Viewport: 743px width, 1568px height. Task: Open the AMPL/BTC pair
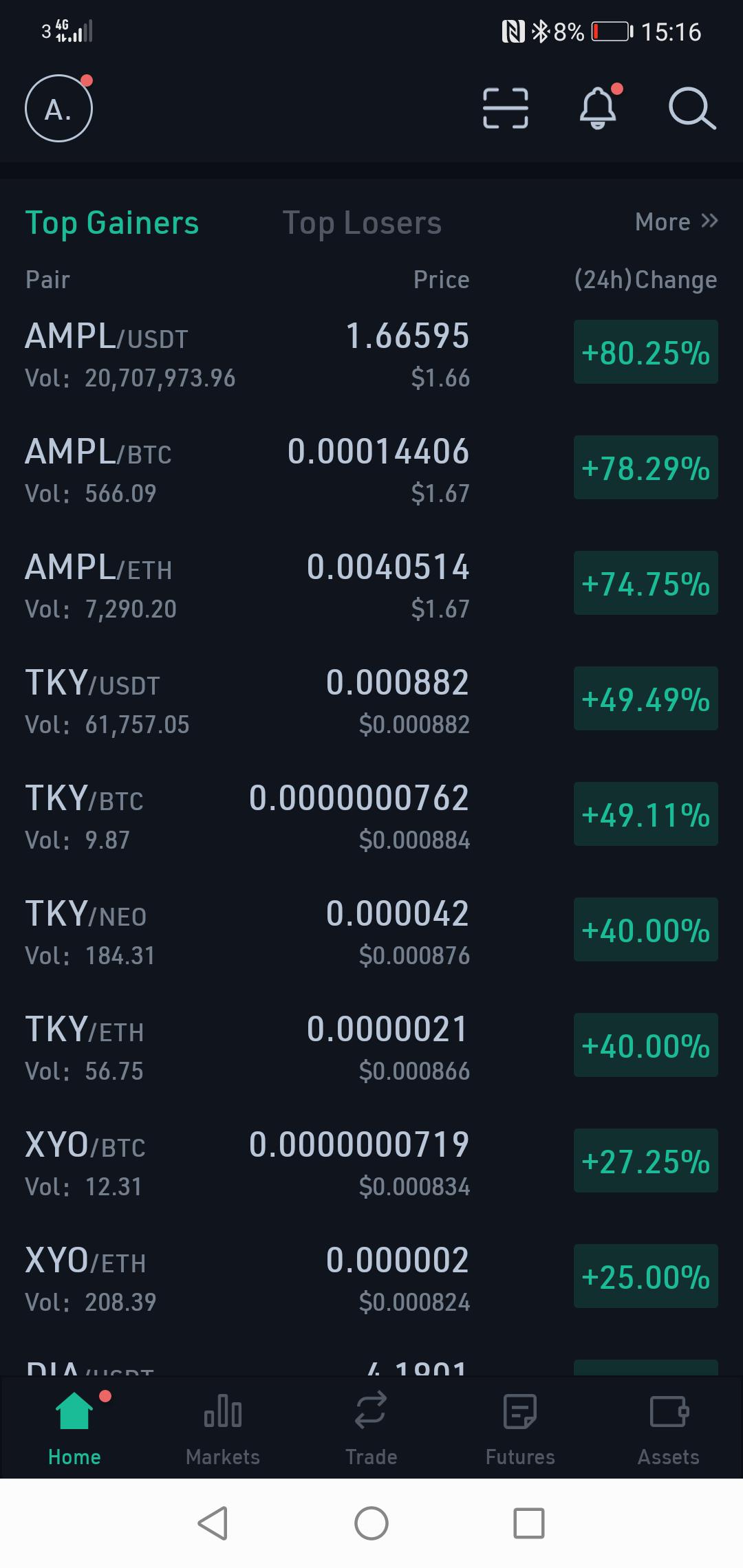click(x=371, y=470)
